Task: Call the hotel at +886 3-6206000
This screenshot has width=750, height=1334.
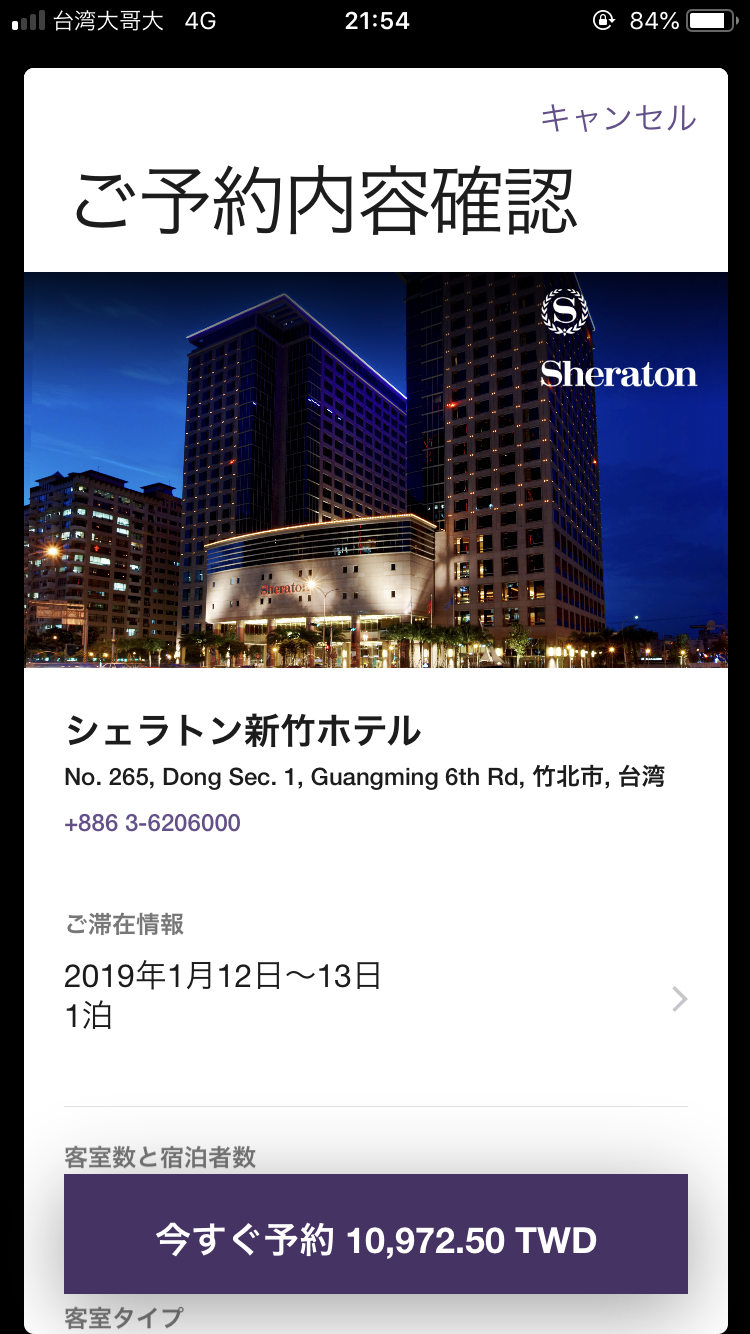Action: tap(152, 823)
